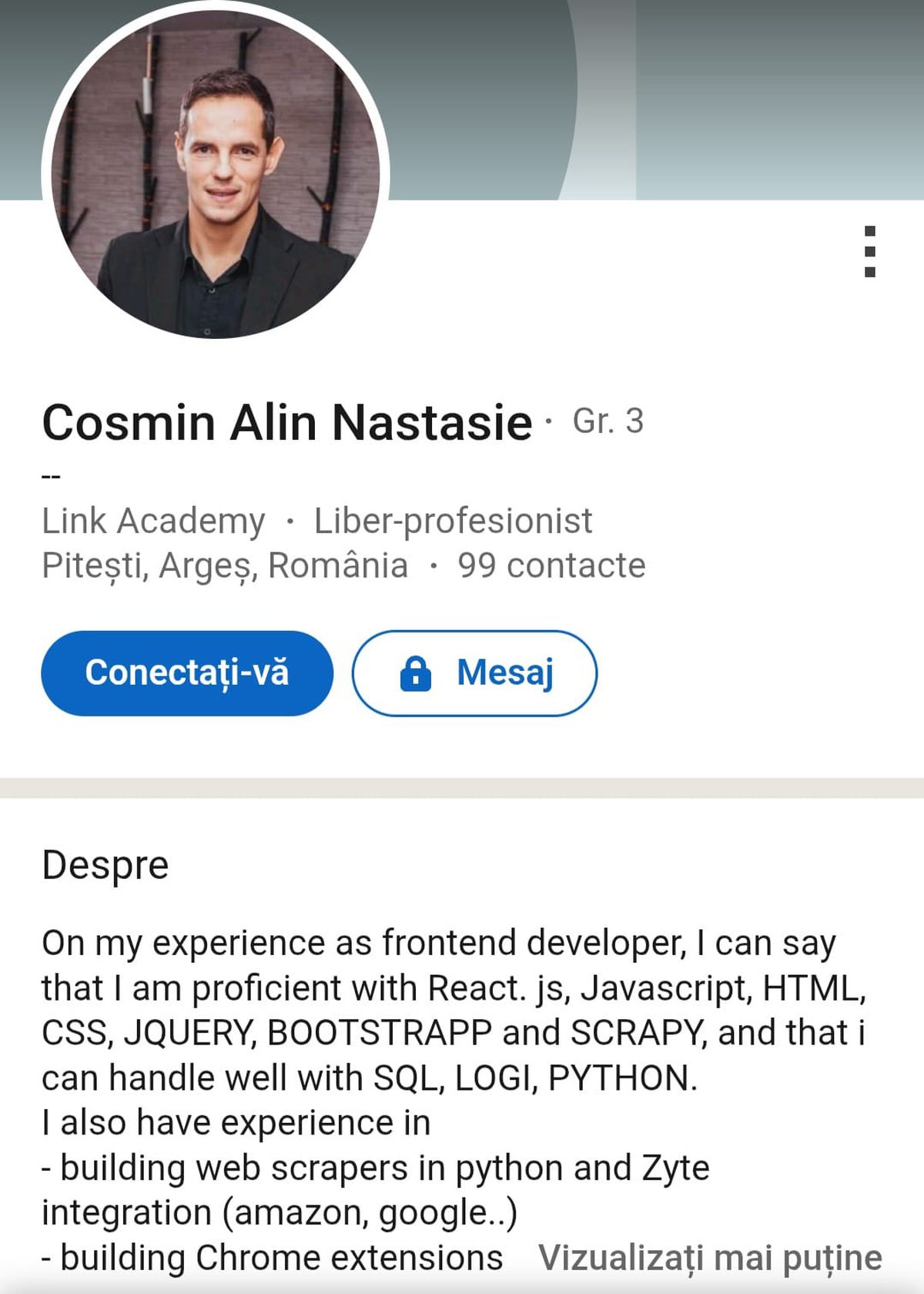Click the Gr. 3 connection degree label
The height and width of the screenshot is (1294, 924).
pyautogui.click(x=608, y=422)
